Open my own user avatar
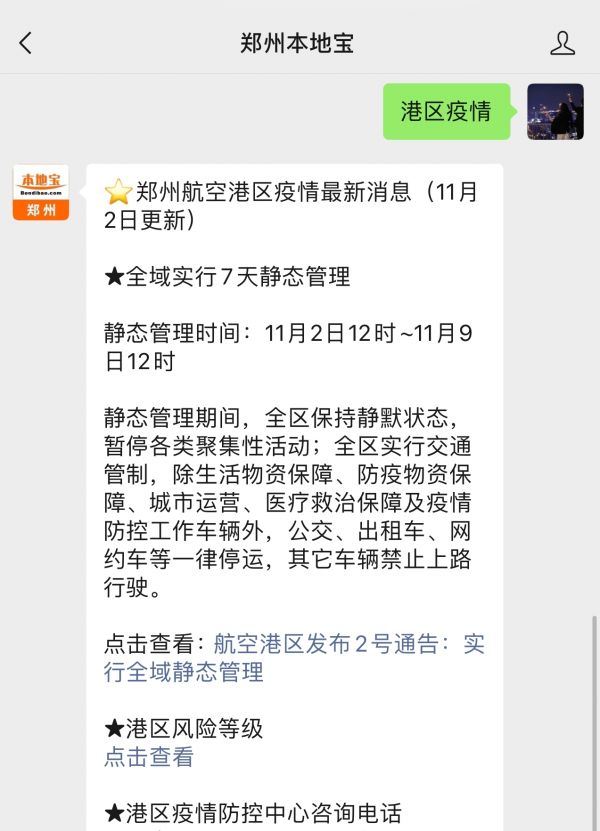The height and width of the screenshot is (831, 600). (555, 111)
